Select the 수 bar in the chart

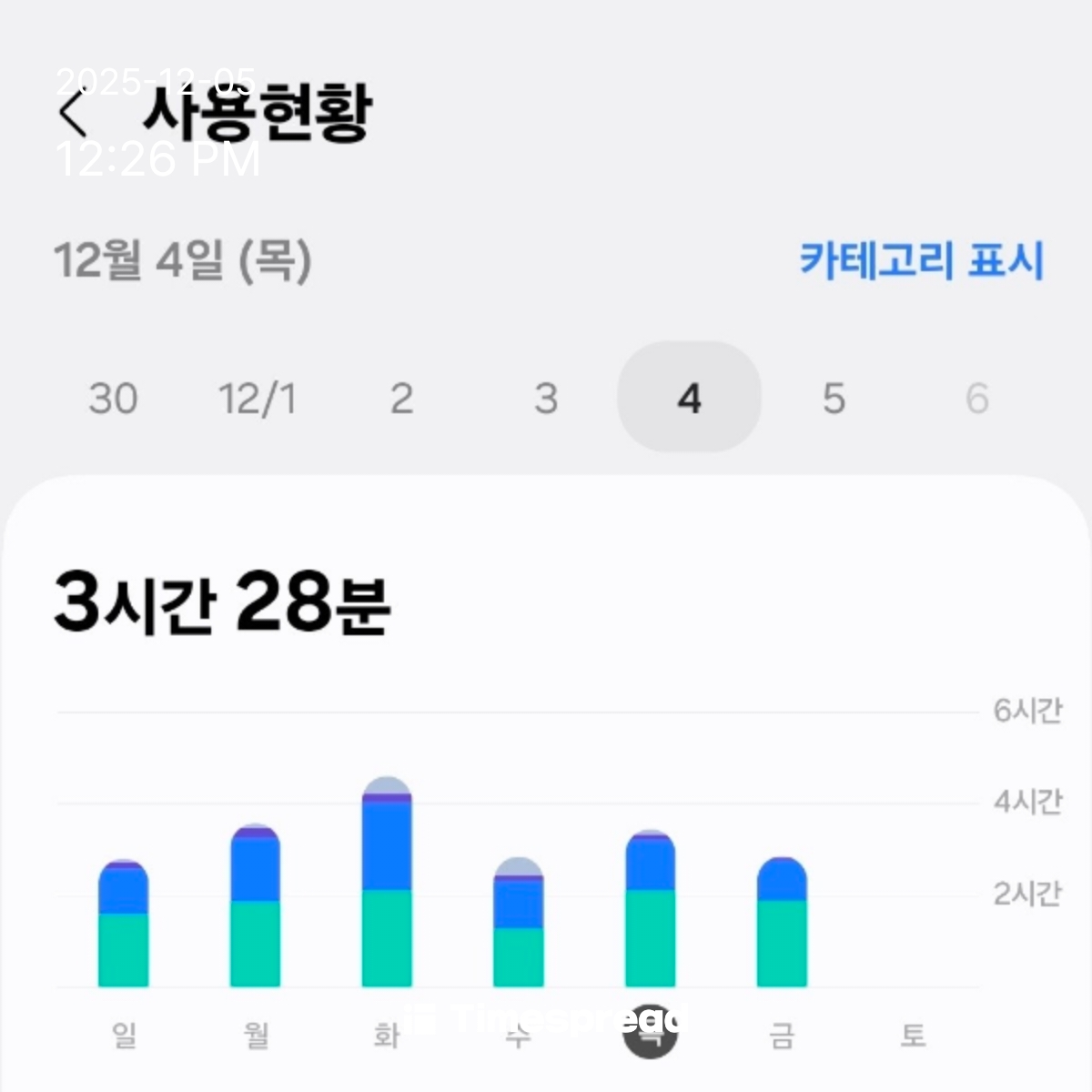pyautogui.click(x=518, y=924)
